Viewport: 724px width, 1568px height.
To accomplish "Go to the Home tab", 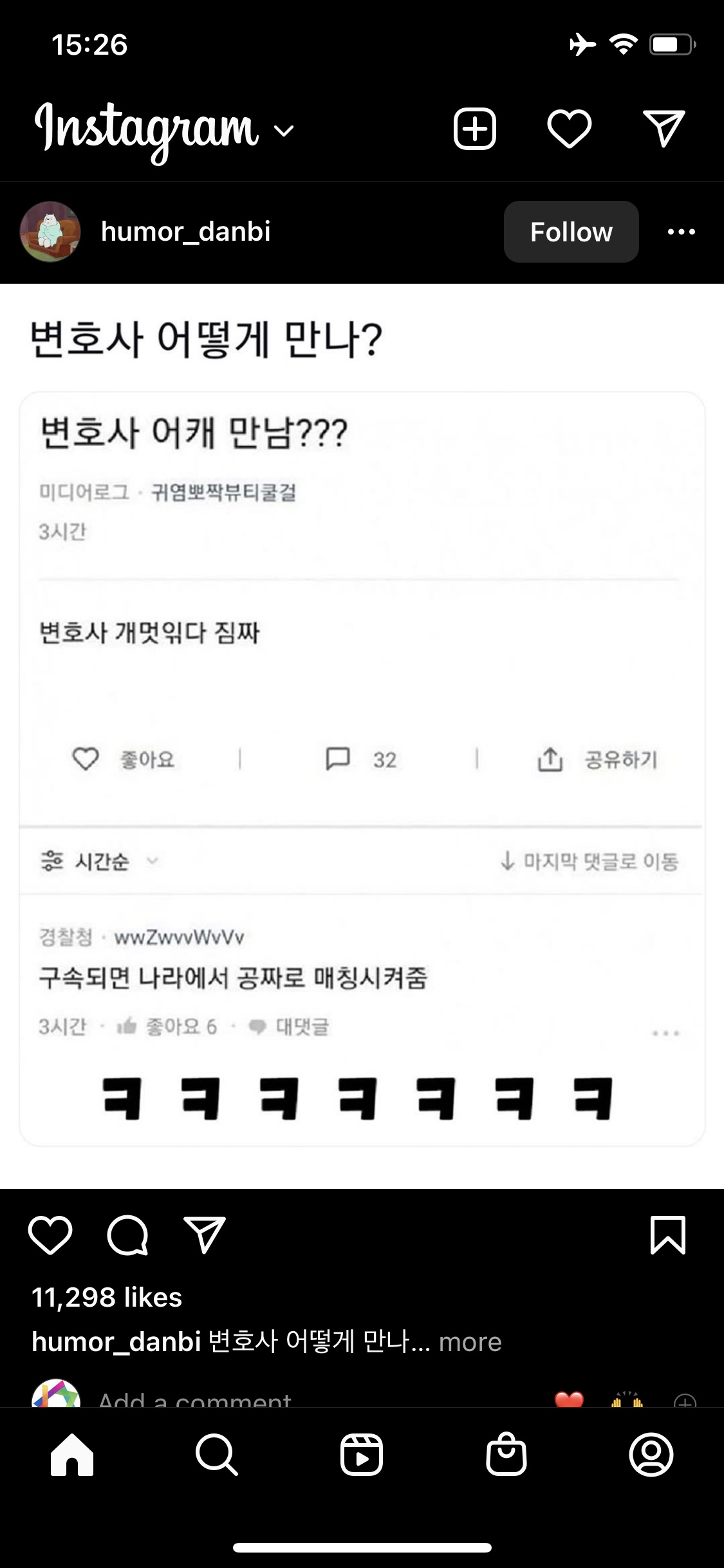I will click(x=72, y=1455).
